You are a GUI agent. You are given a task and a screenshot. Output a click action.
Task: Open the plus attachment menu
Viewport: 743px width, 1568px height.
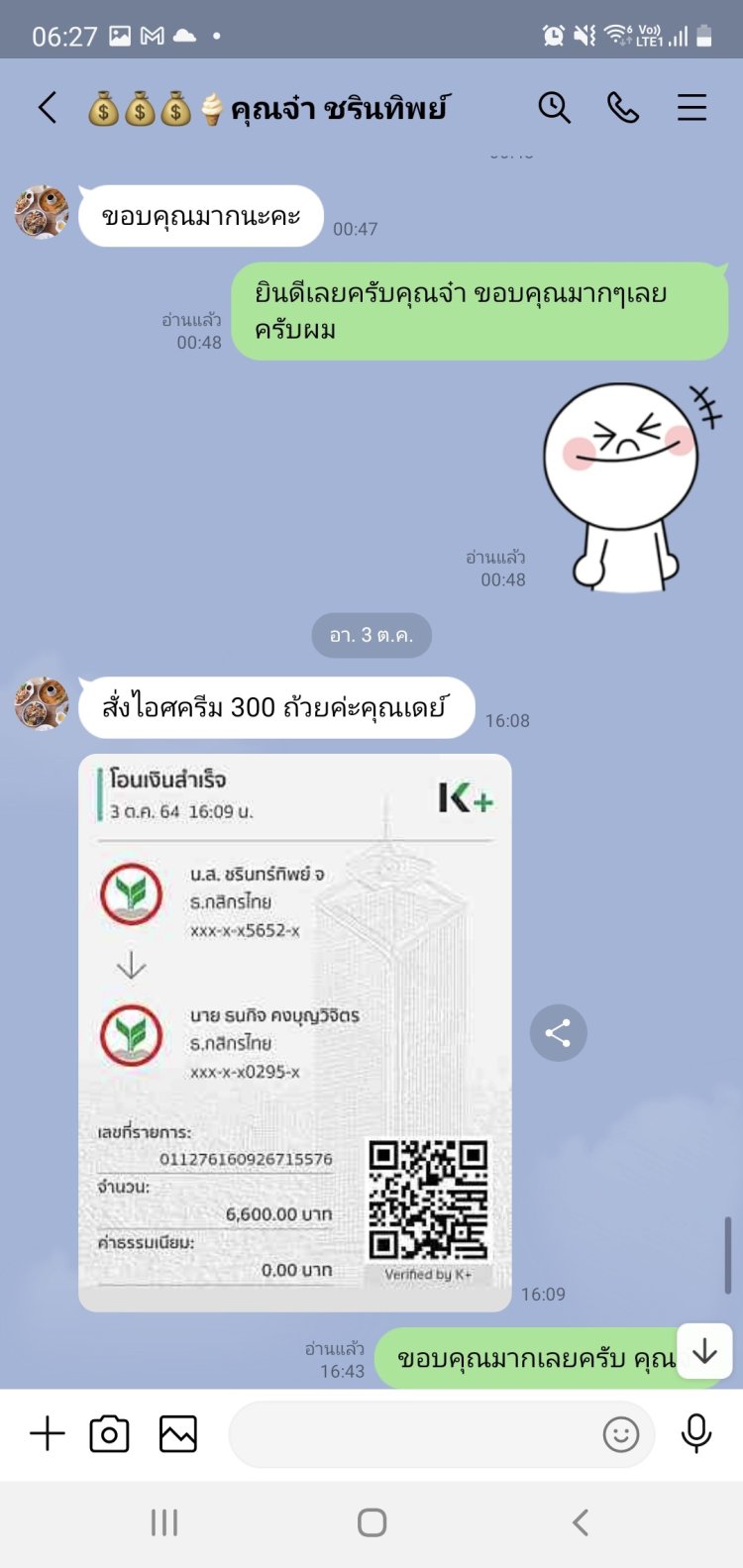tap(47, 1433)
